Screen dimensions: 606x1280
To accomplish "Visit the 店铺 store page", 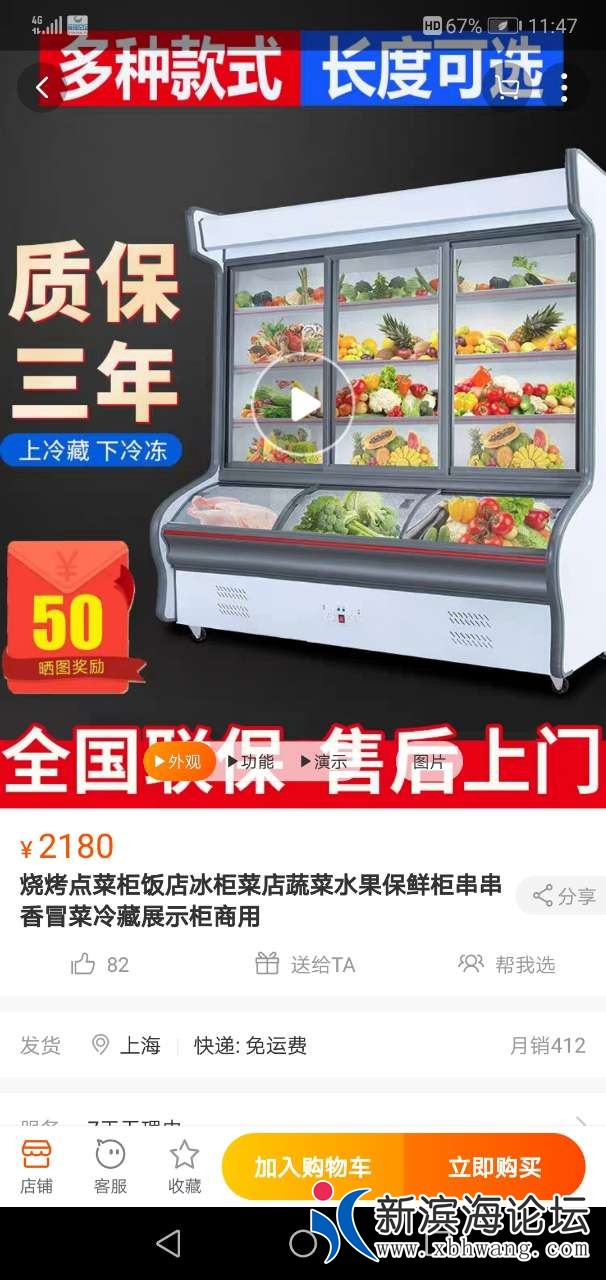I will pos(37,1166).
